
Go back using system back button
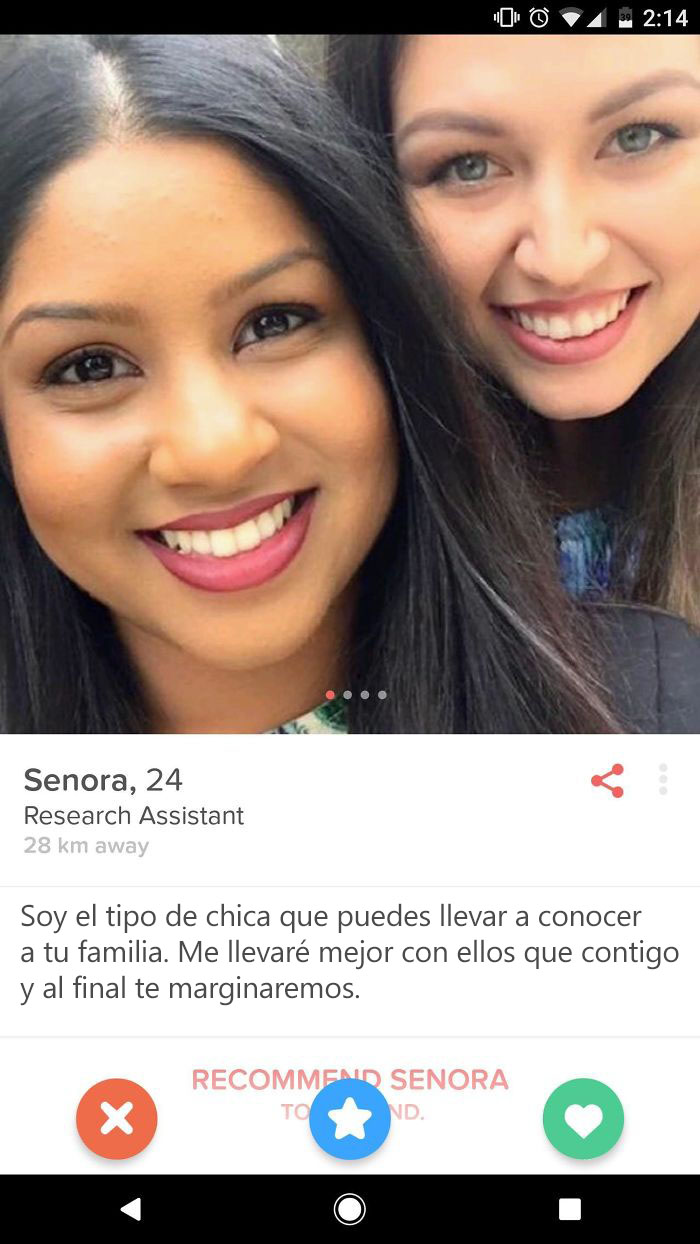pyautogui.click(x=130, y=1209)
